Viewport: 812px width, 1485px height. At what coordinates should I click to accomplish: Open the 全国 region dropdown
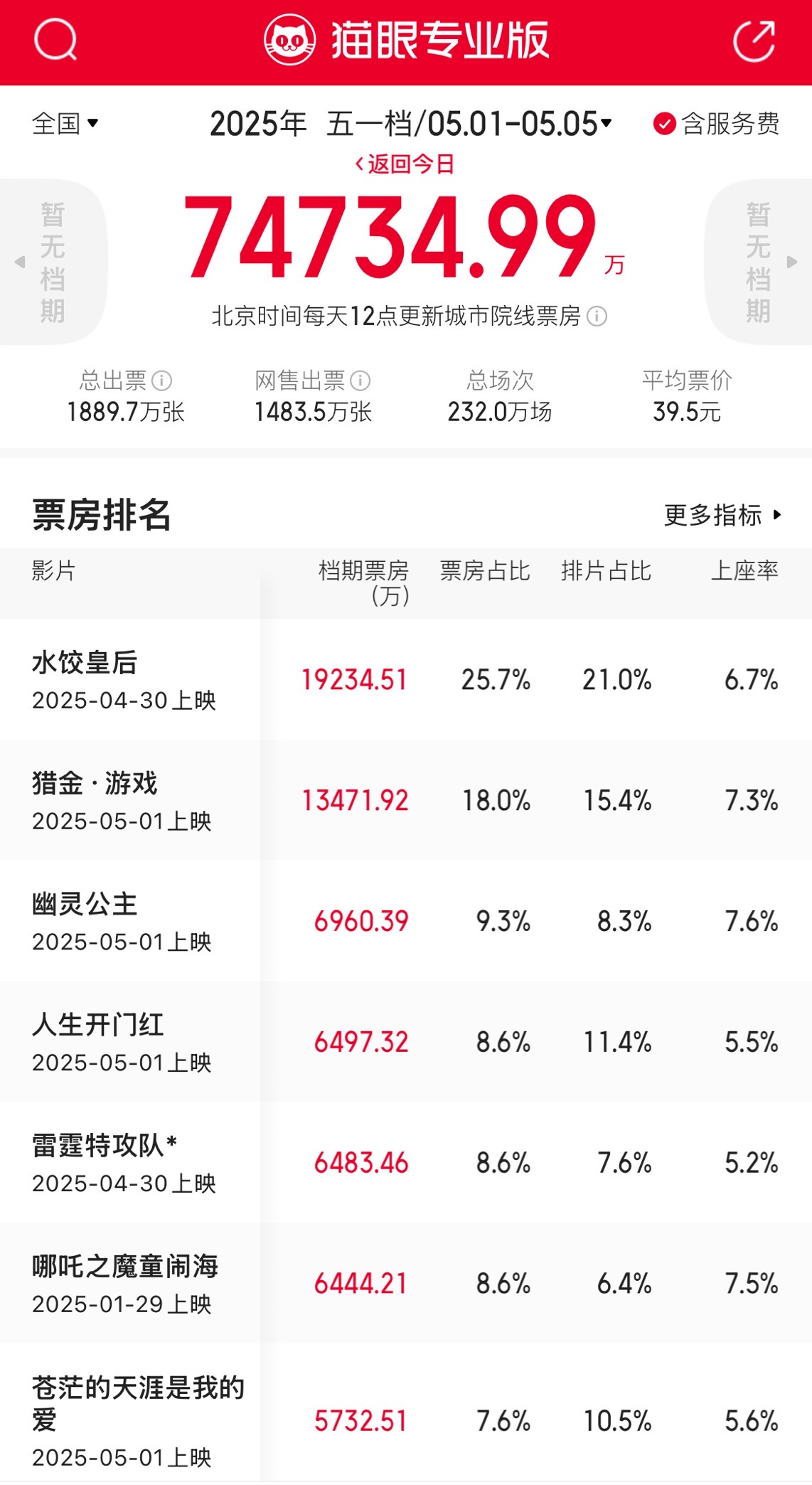[x=65, y=124]
